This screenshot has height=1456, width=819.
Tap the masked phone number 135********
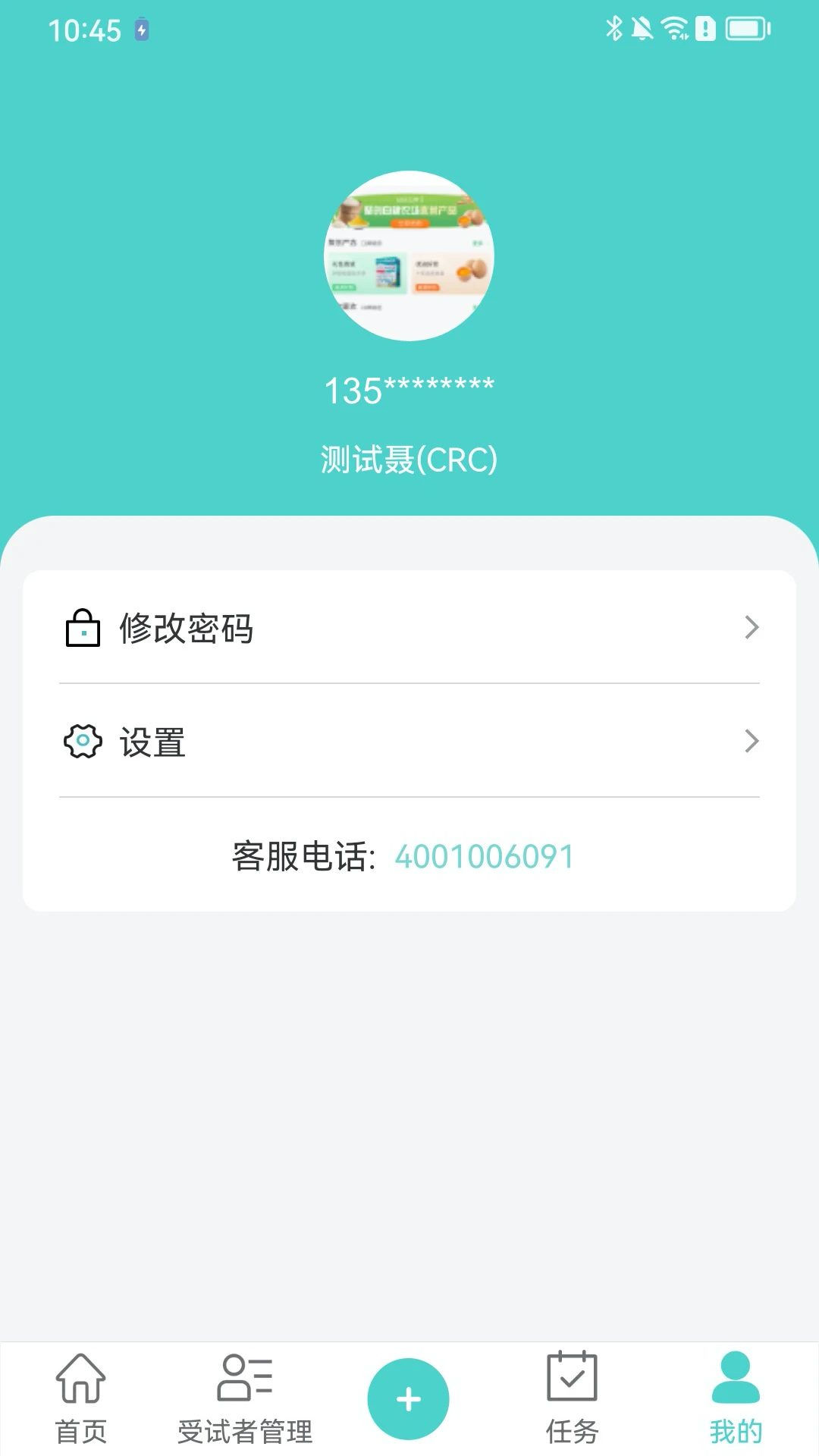coord(409,388)
